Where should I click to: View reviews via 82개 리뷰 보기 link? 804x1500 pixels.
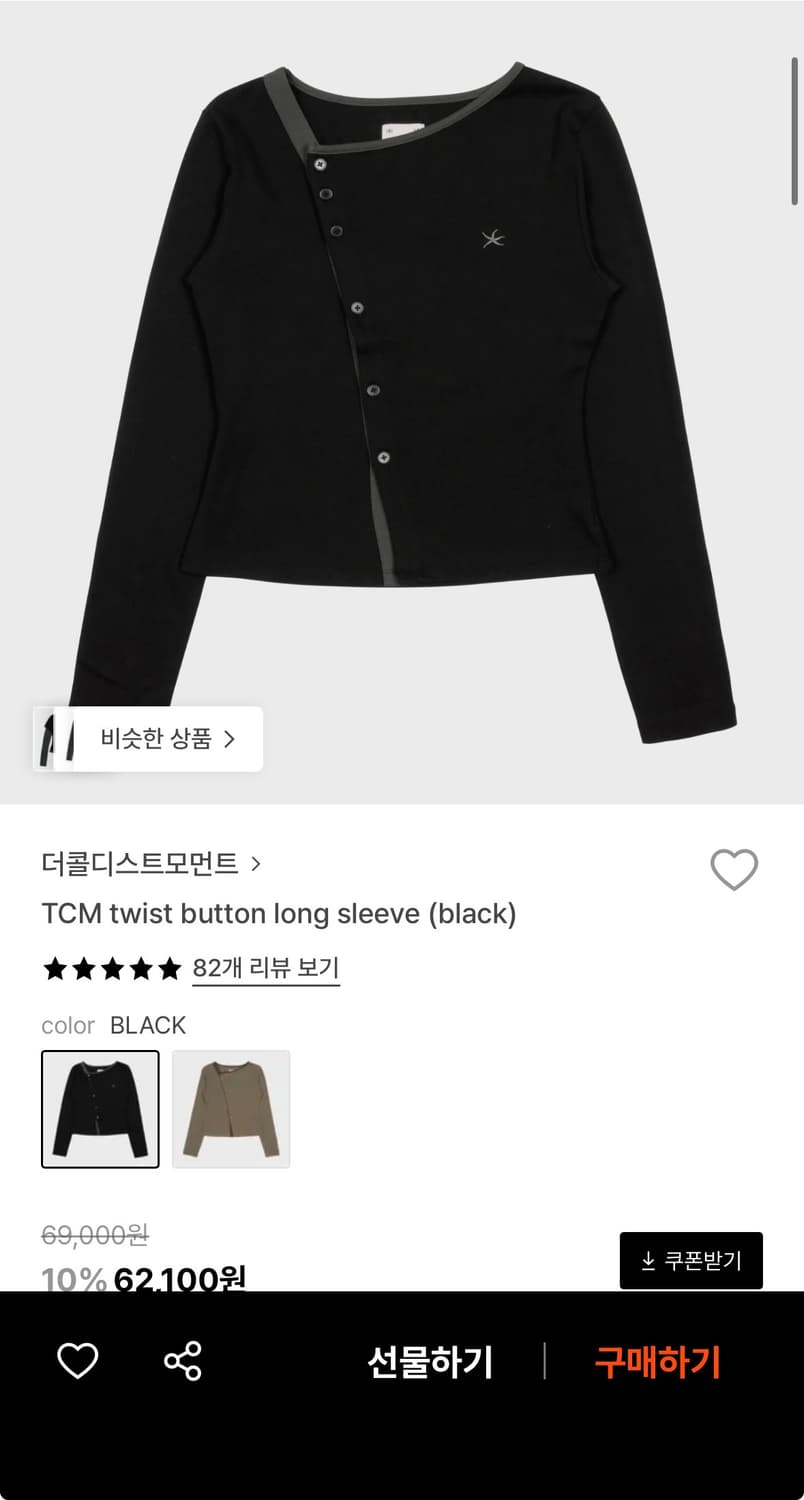[x=264, y=968]
